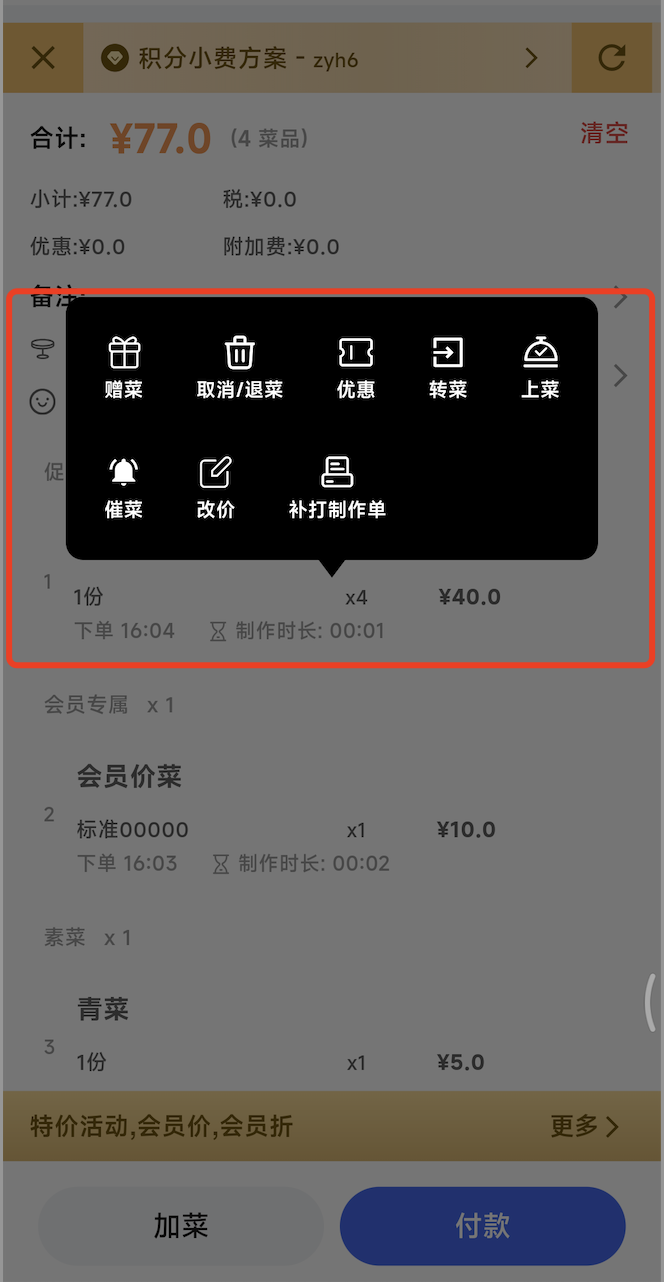Close the order screen with X
Screen dimensions: 664x1282
[x=43, y=58]
